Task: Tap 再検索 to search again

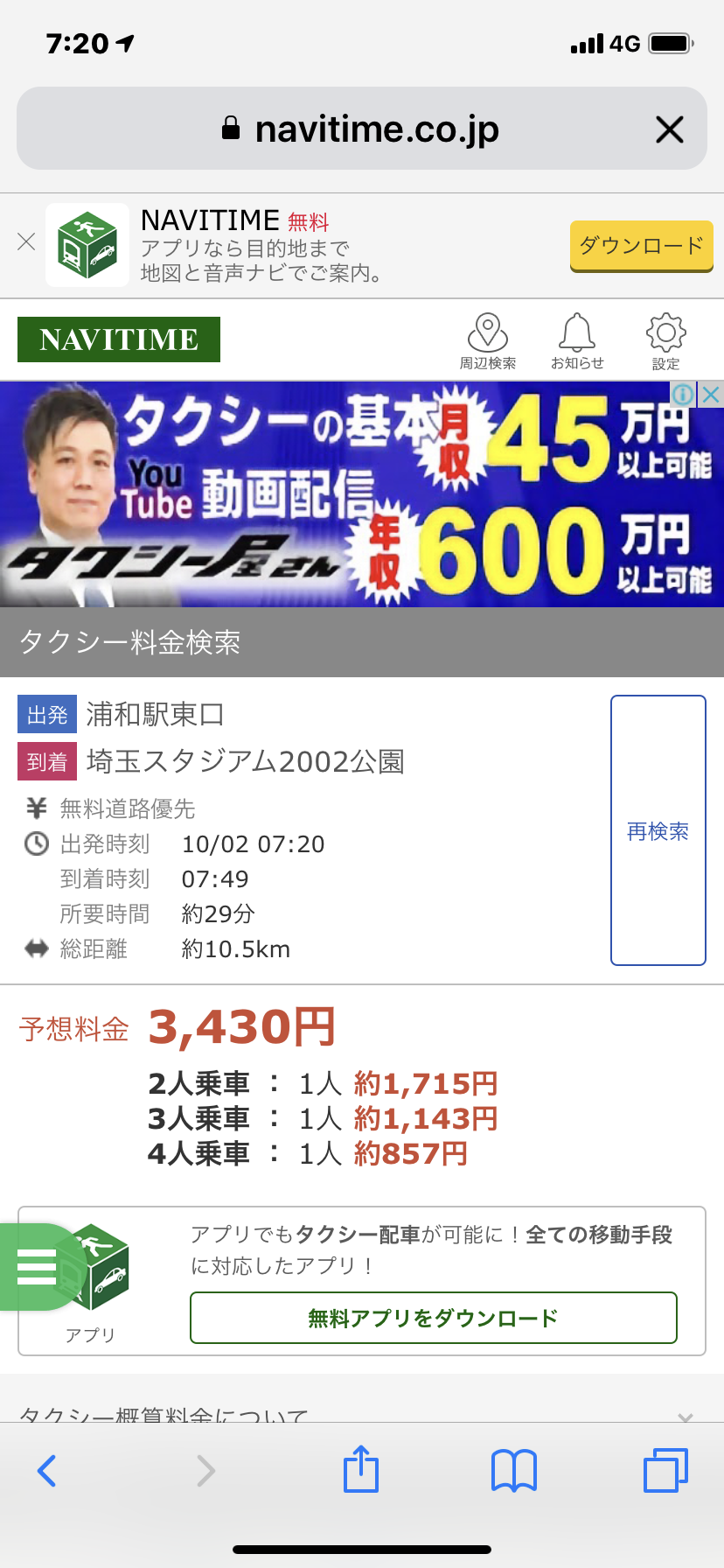Action: [x=658, y=830]
